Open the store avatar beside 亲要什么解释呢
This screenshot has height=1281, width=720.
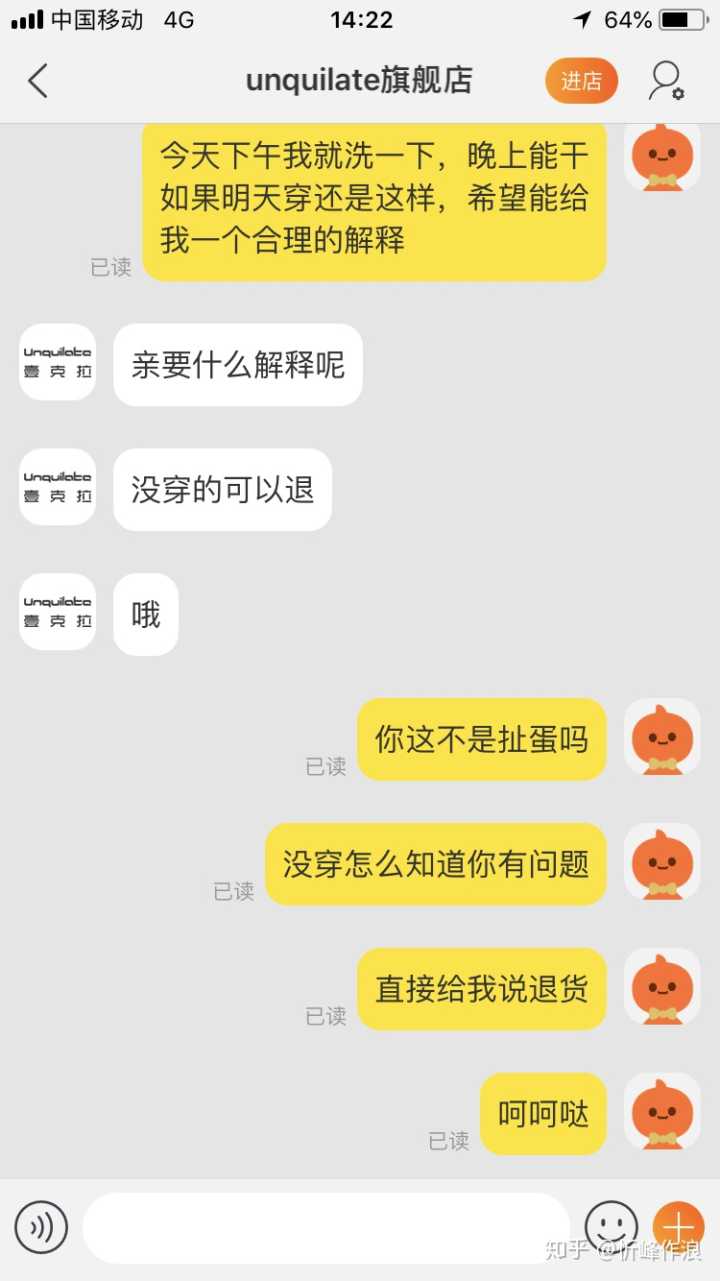click(x=58, y=362)
